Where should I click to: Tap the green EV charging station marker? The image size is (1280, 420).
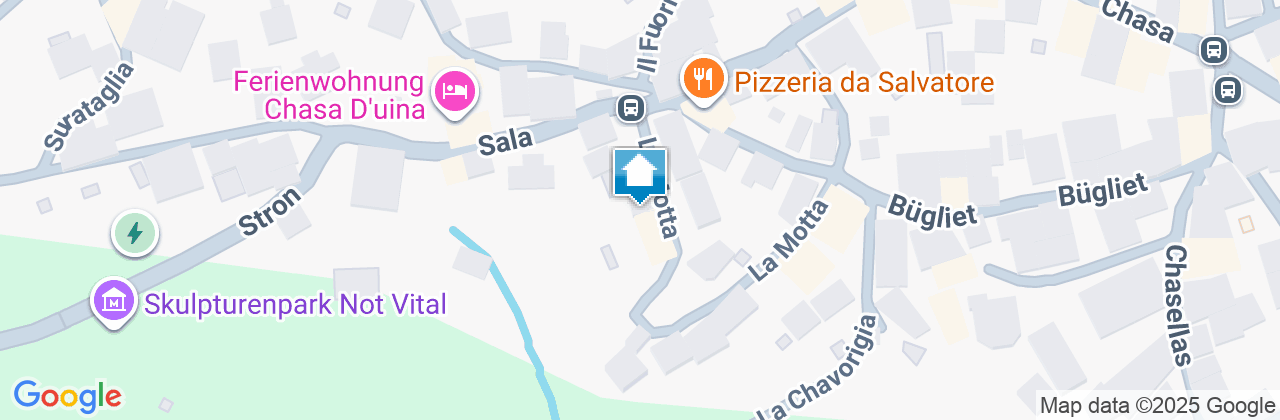(135, 233)
